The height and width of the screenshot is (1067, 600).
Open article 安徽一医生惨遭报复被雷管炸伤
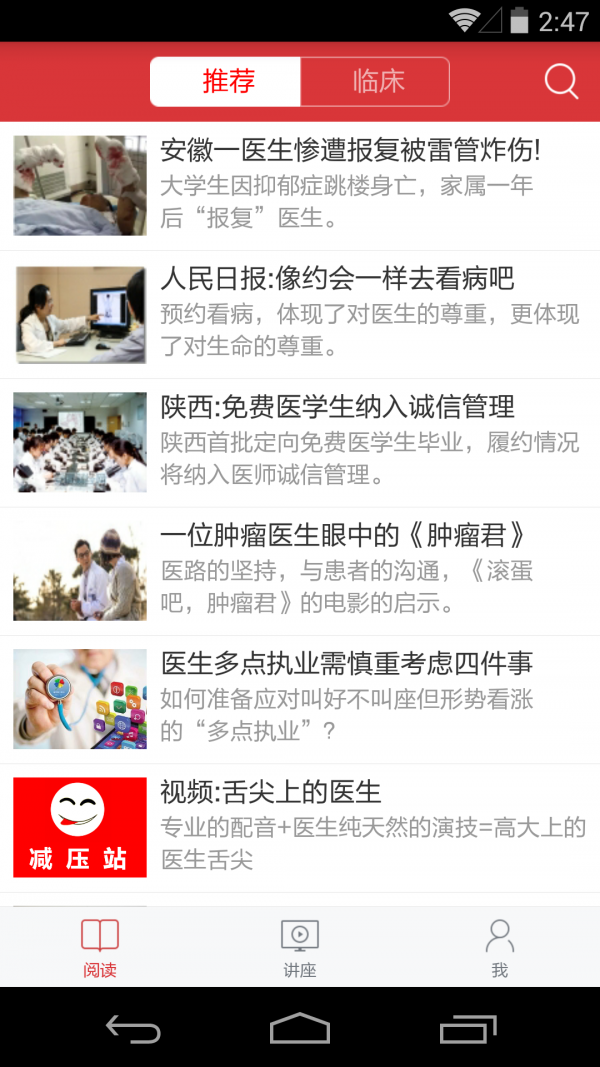coord(350,151)
